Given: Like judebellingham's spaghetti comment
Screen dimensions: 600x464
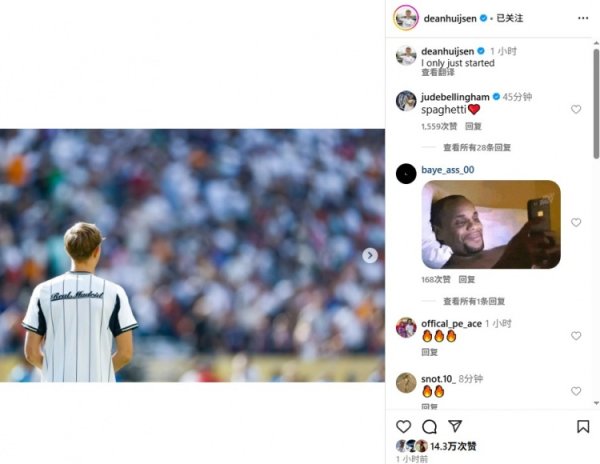Looking at the screenshot, I should (576, 109).
